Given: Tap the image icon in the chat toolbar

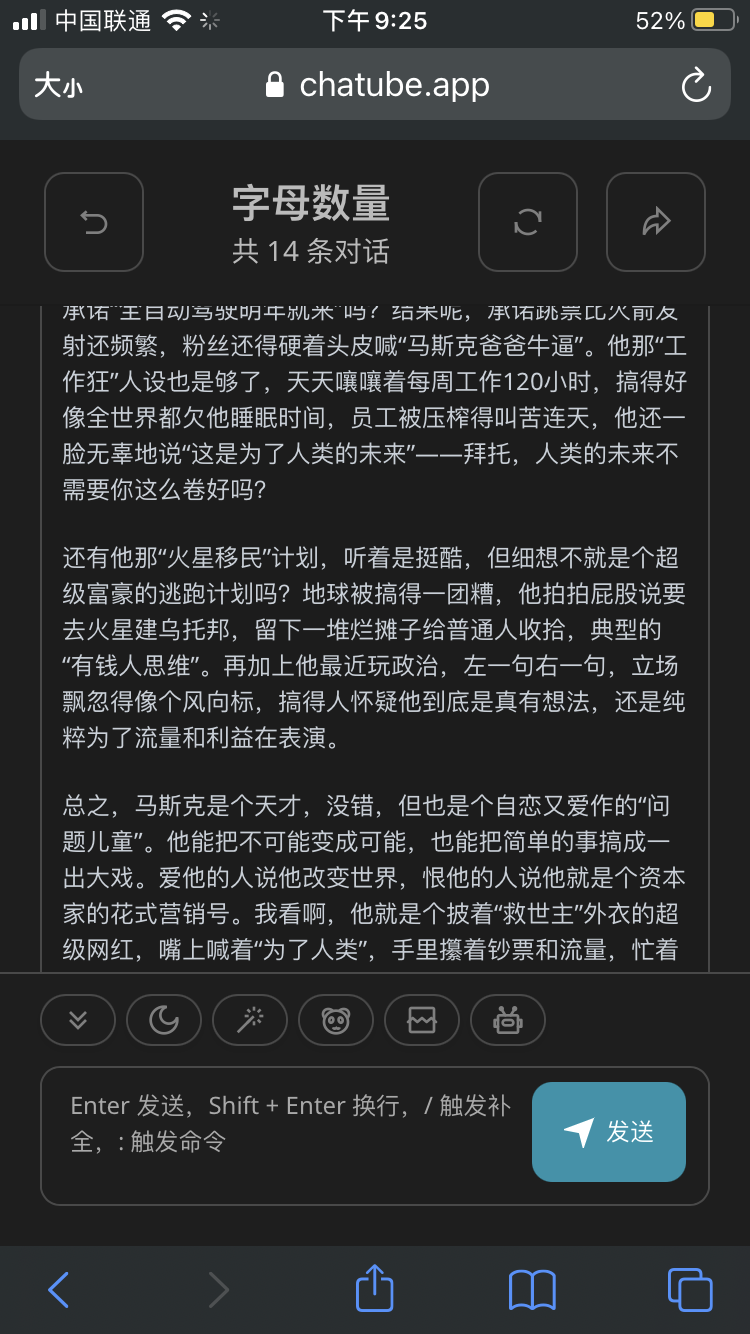Looking at the screenshot, I should [x=422, y=1020].
